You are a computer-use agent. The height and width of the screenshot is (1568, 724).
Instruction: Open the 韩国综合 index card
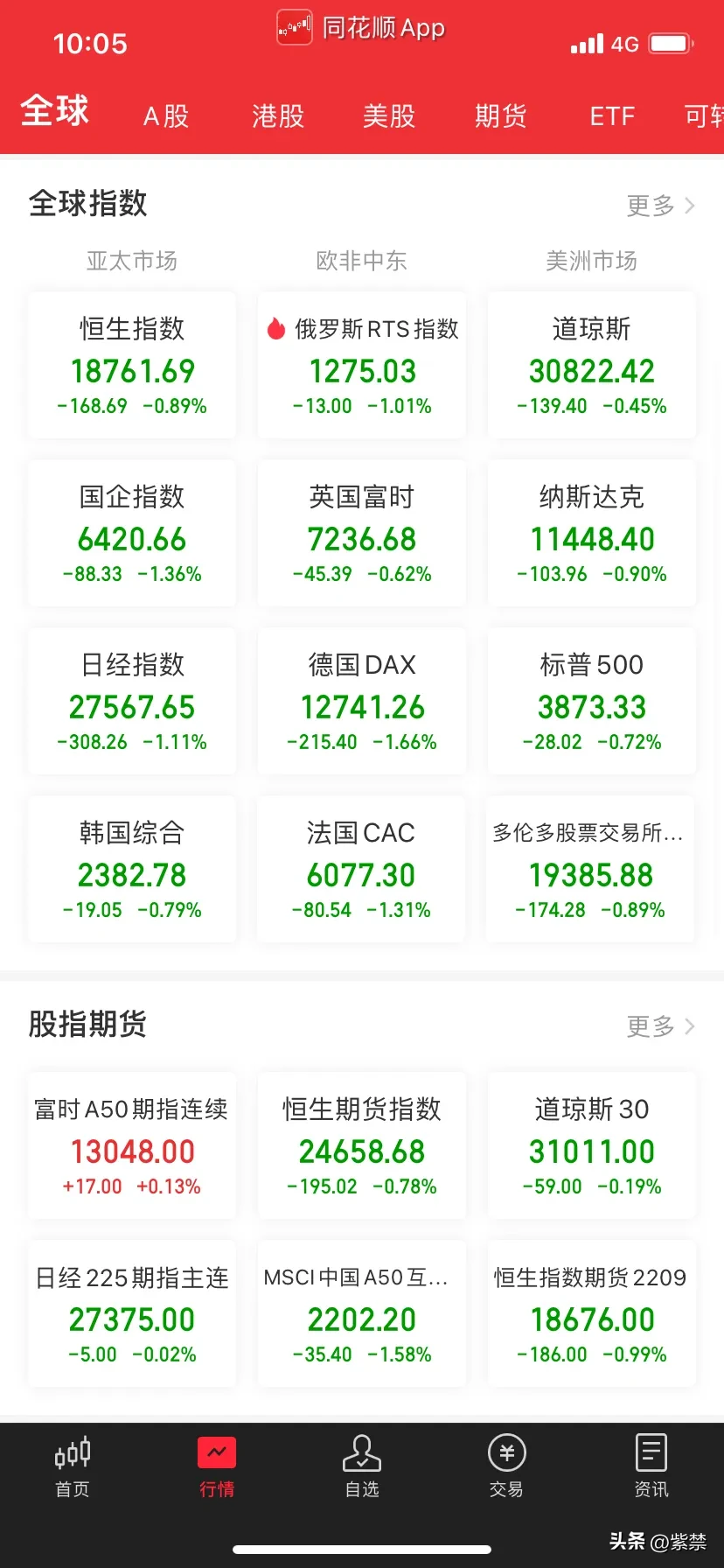[132, 870]
